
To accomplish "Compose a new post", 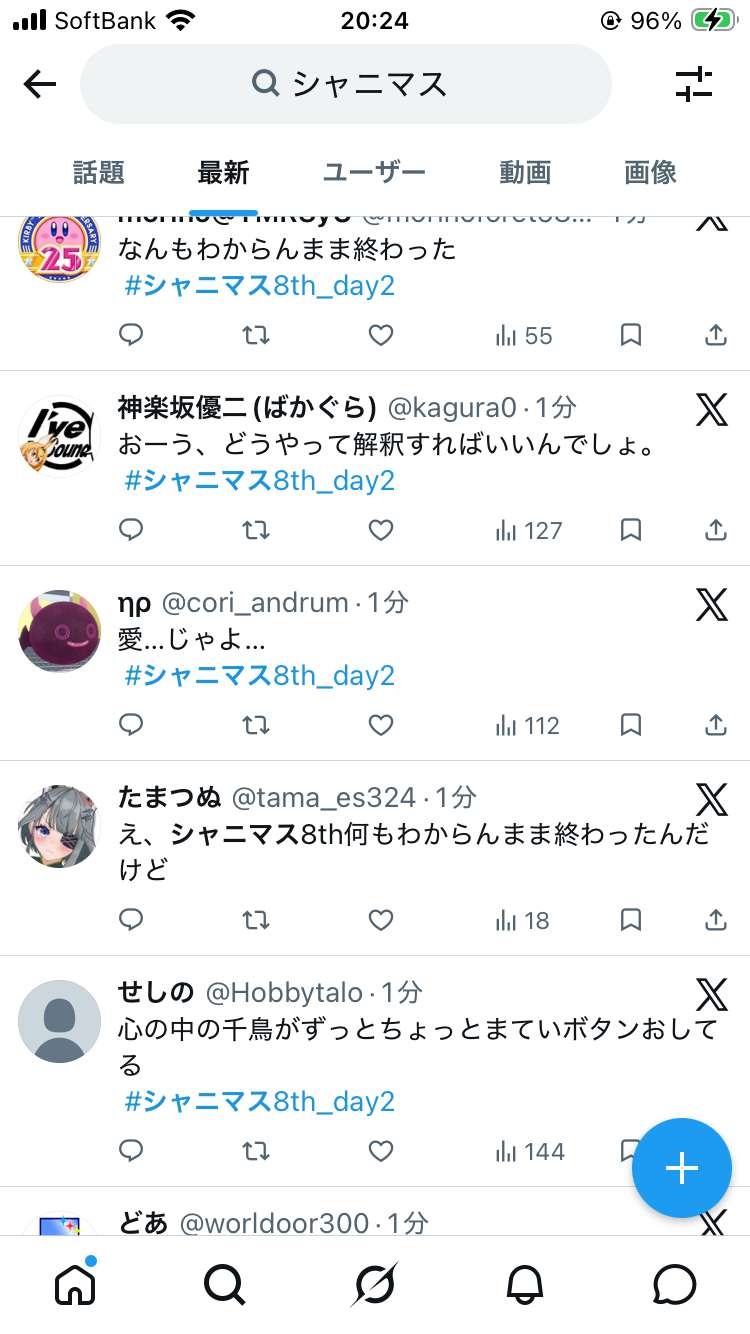I will point(682,1168).
